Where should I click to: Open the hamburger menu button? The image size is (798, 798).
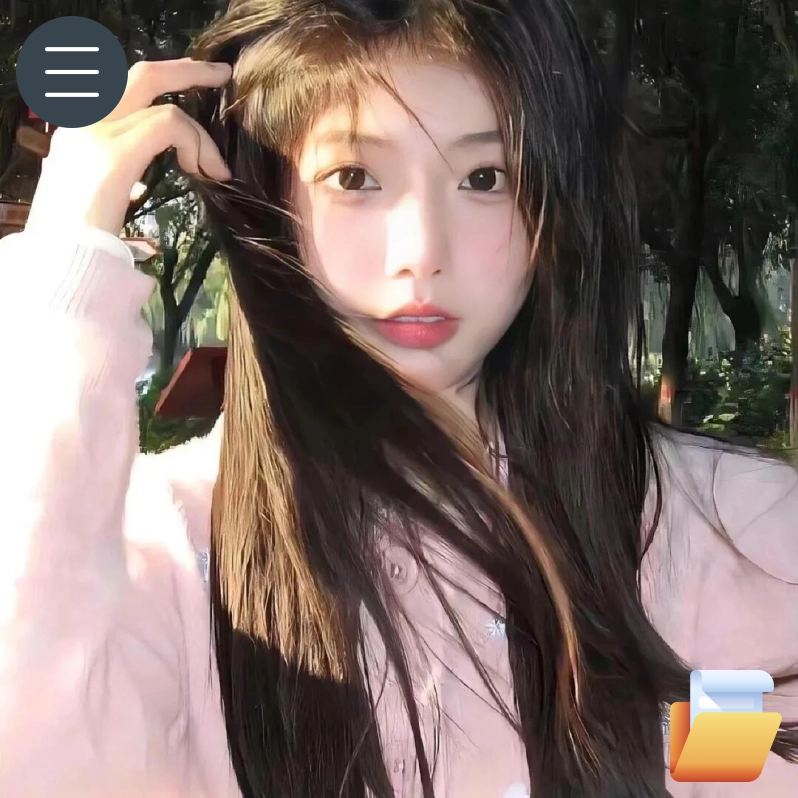tap(72, 72)
